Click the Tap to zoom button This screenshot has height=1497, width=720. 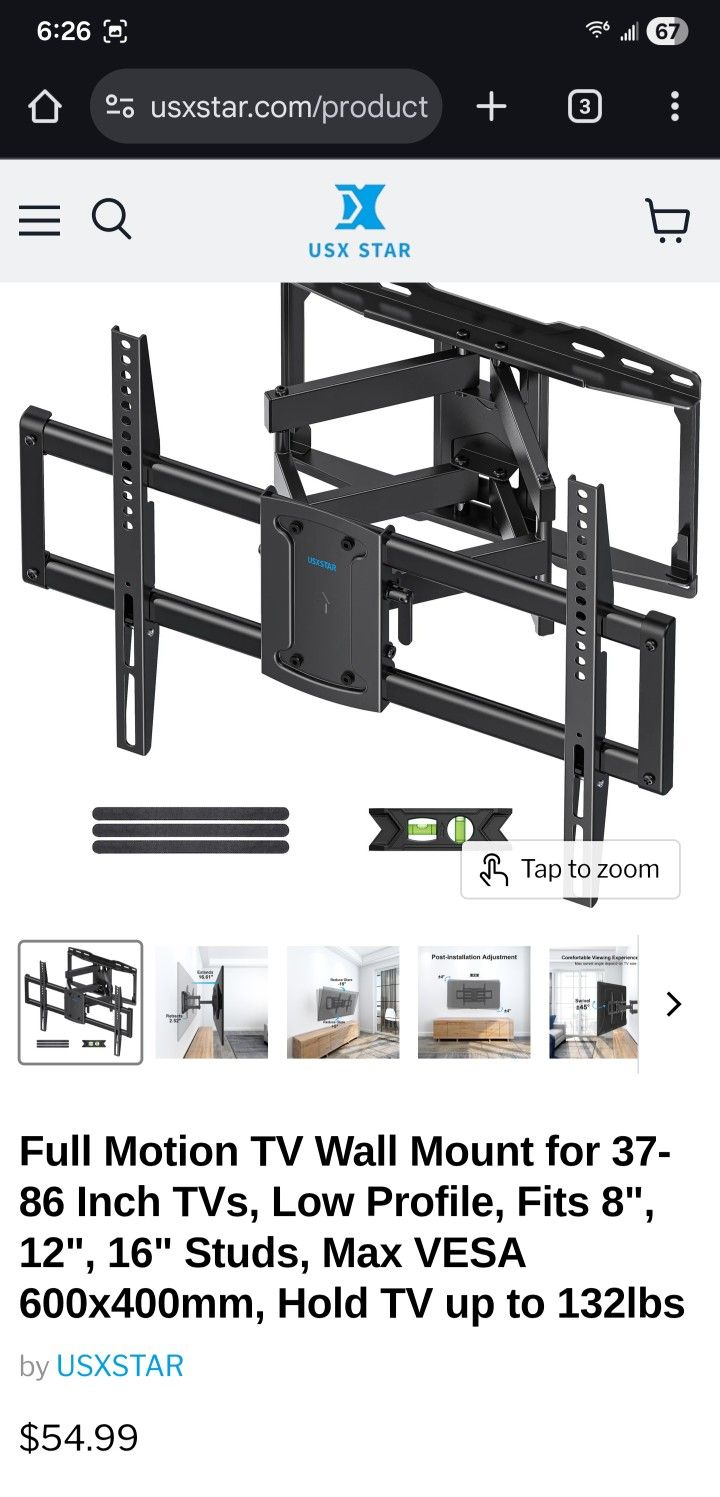click(x=568, y=869)
